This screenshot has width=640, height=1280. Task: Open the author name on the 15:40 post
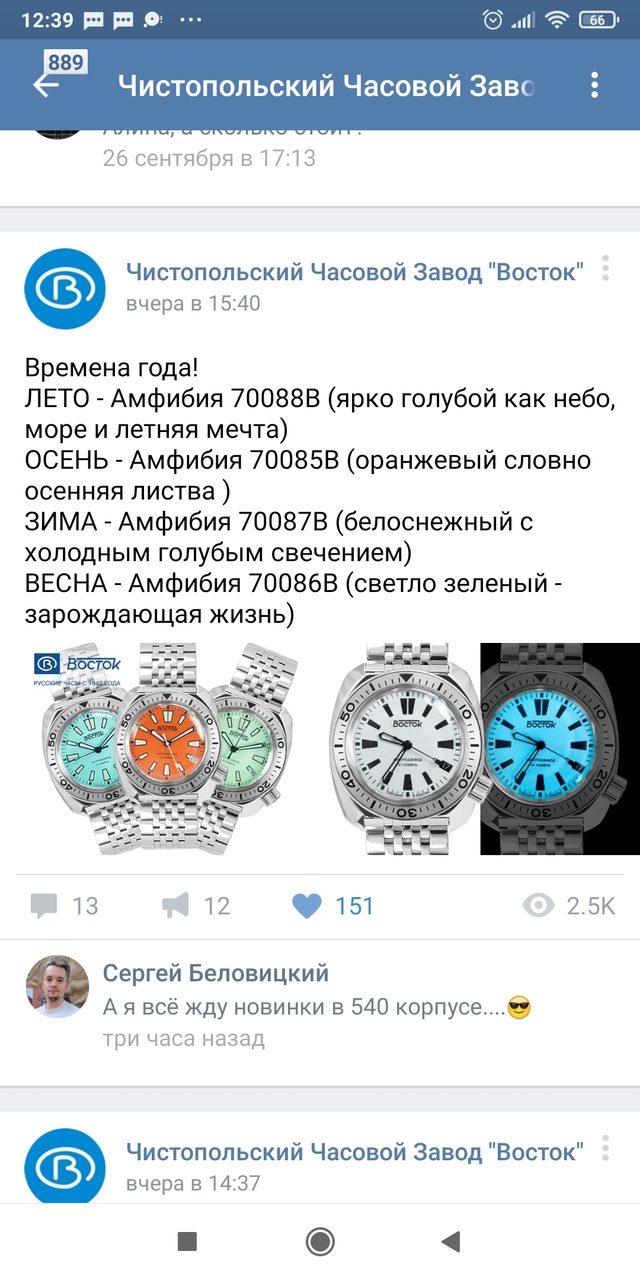point(355,272)
